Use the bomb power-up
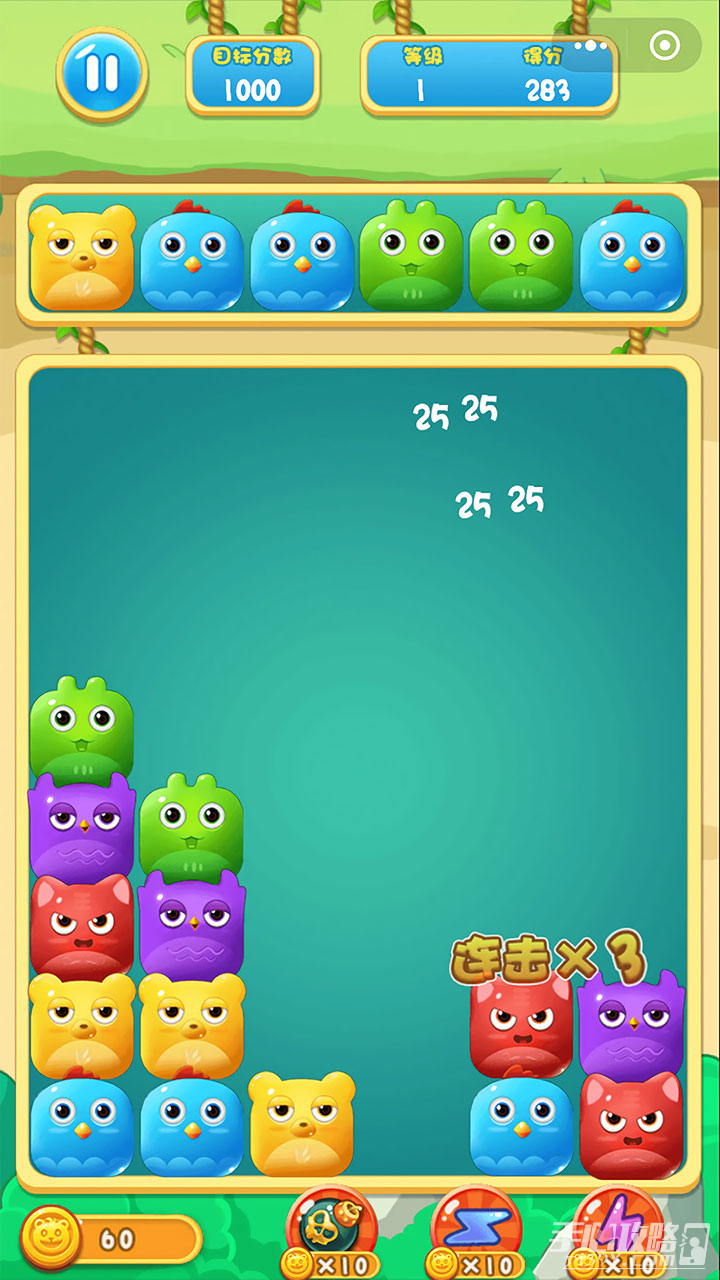Screen dimensions: 720x1280 point(332,1228)
